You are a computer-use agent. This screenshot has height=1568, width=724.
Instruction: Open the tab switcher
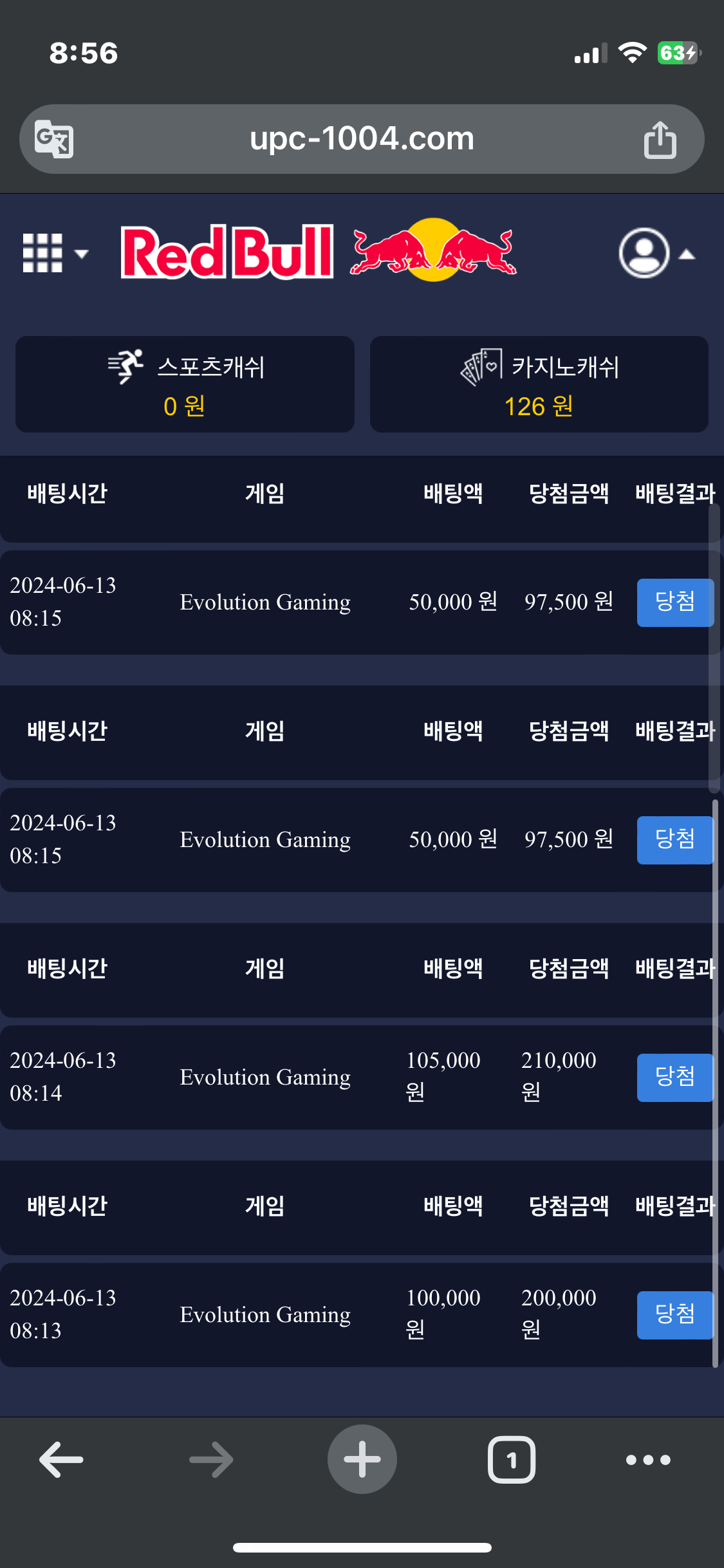pos(512,1460)
